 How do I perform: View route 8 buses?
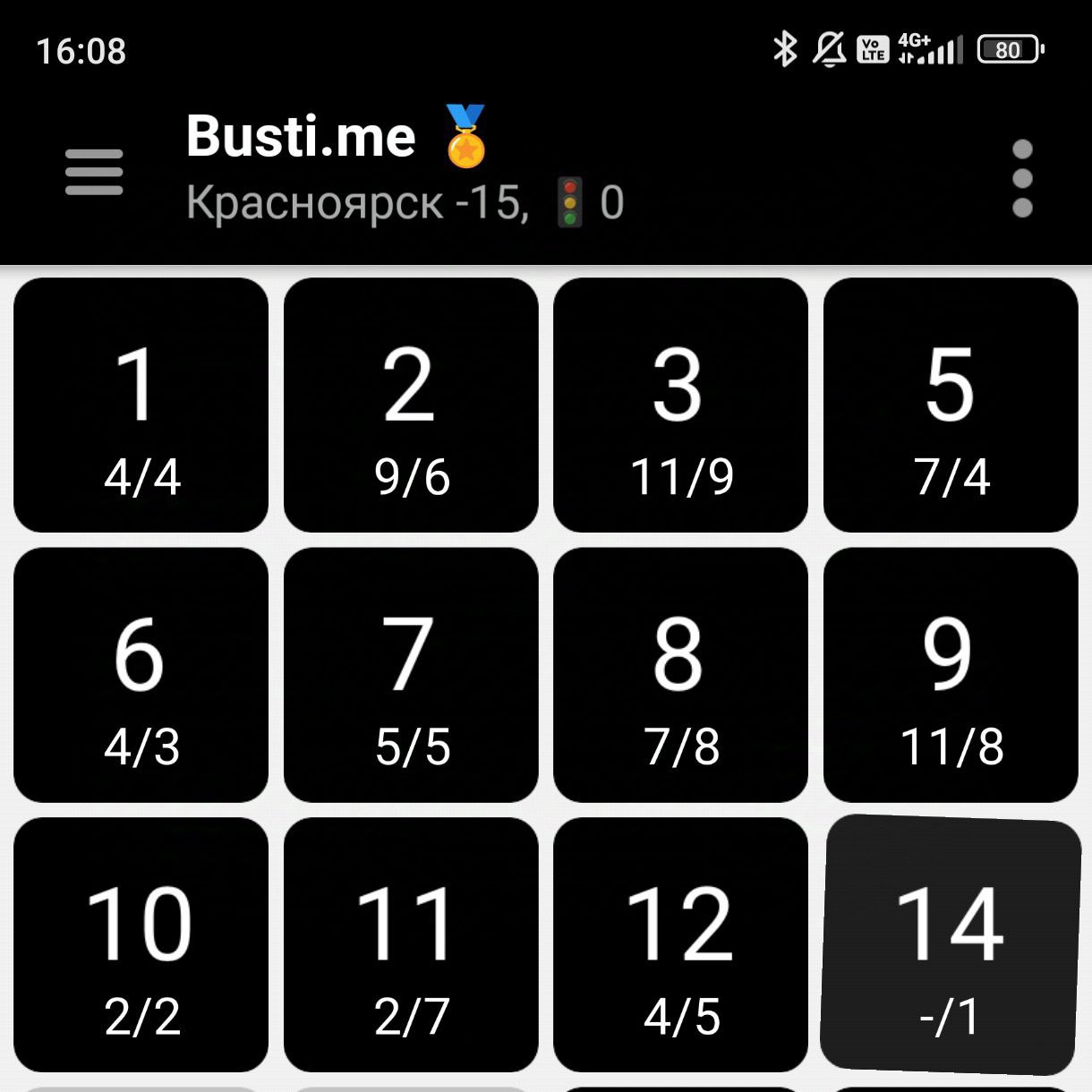click(x=680, y=675)
